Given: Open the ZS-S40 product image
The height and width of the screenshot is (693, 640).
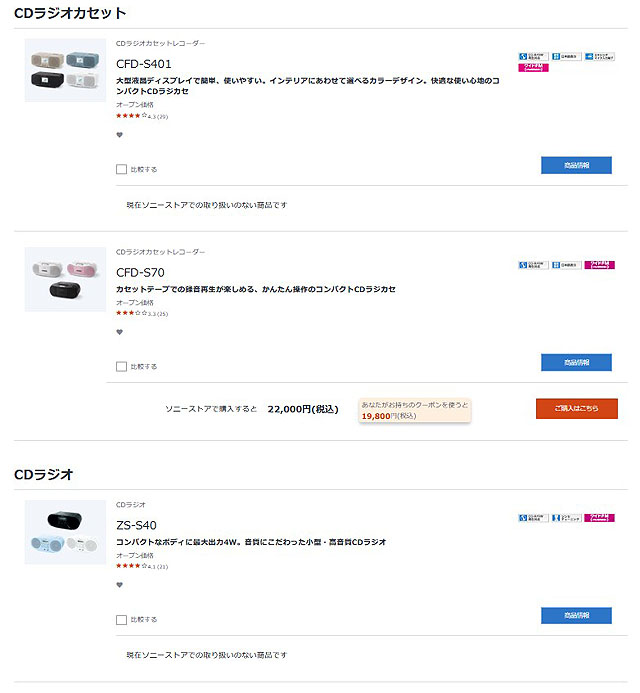Looking at the screenshot, I should (65, 530).
